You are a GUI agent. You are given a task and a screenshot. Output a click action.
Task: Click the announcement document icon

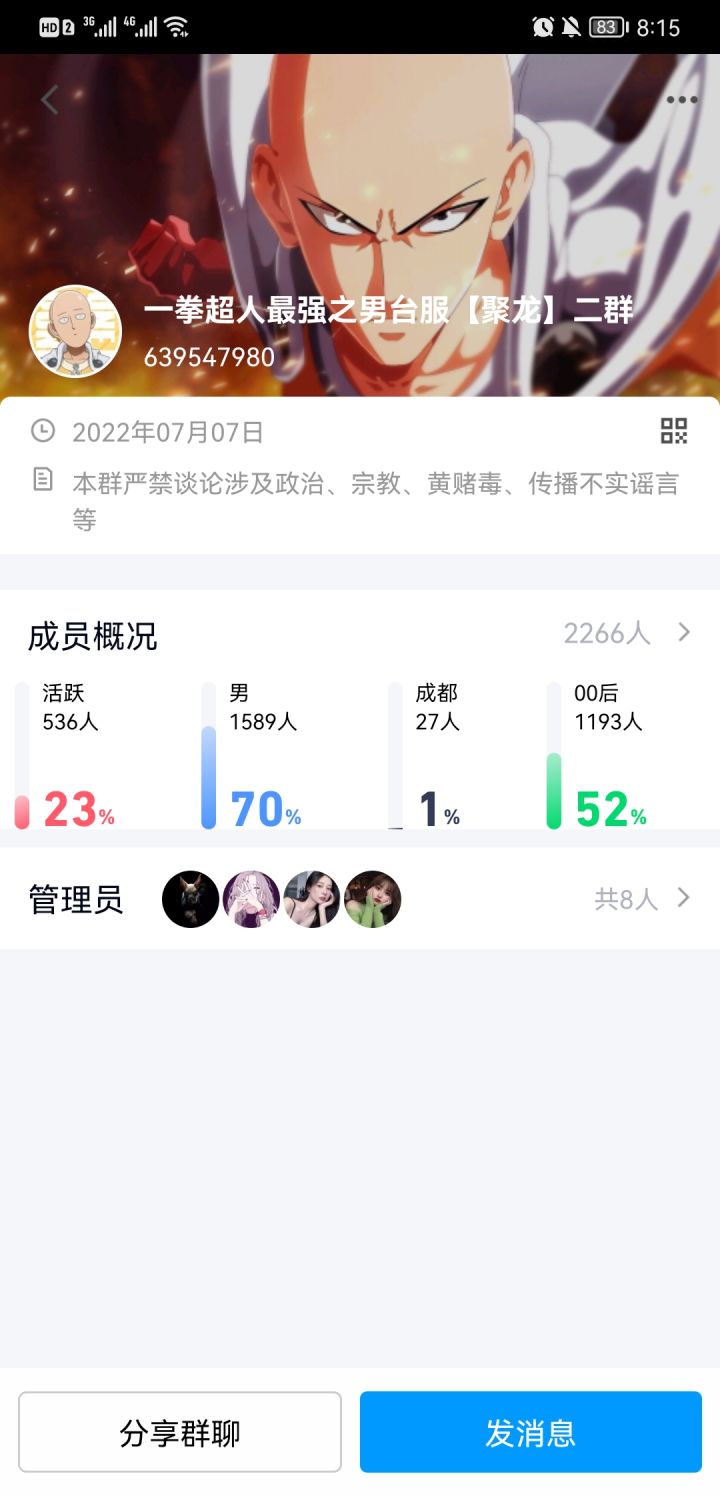click(41, 480)
